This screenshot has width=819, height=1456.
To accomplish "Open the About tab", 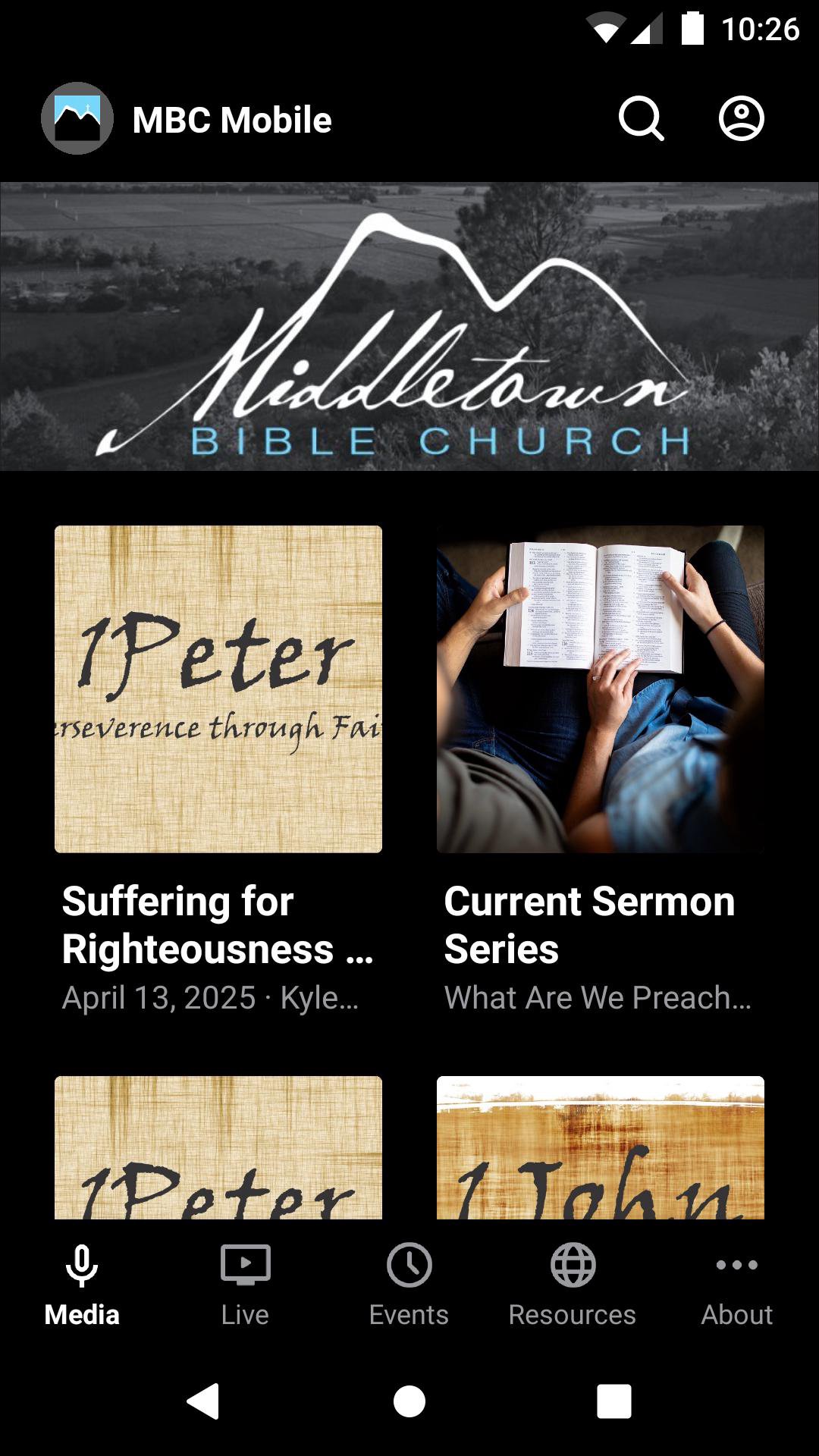I will pos(736,1283).
